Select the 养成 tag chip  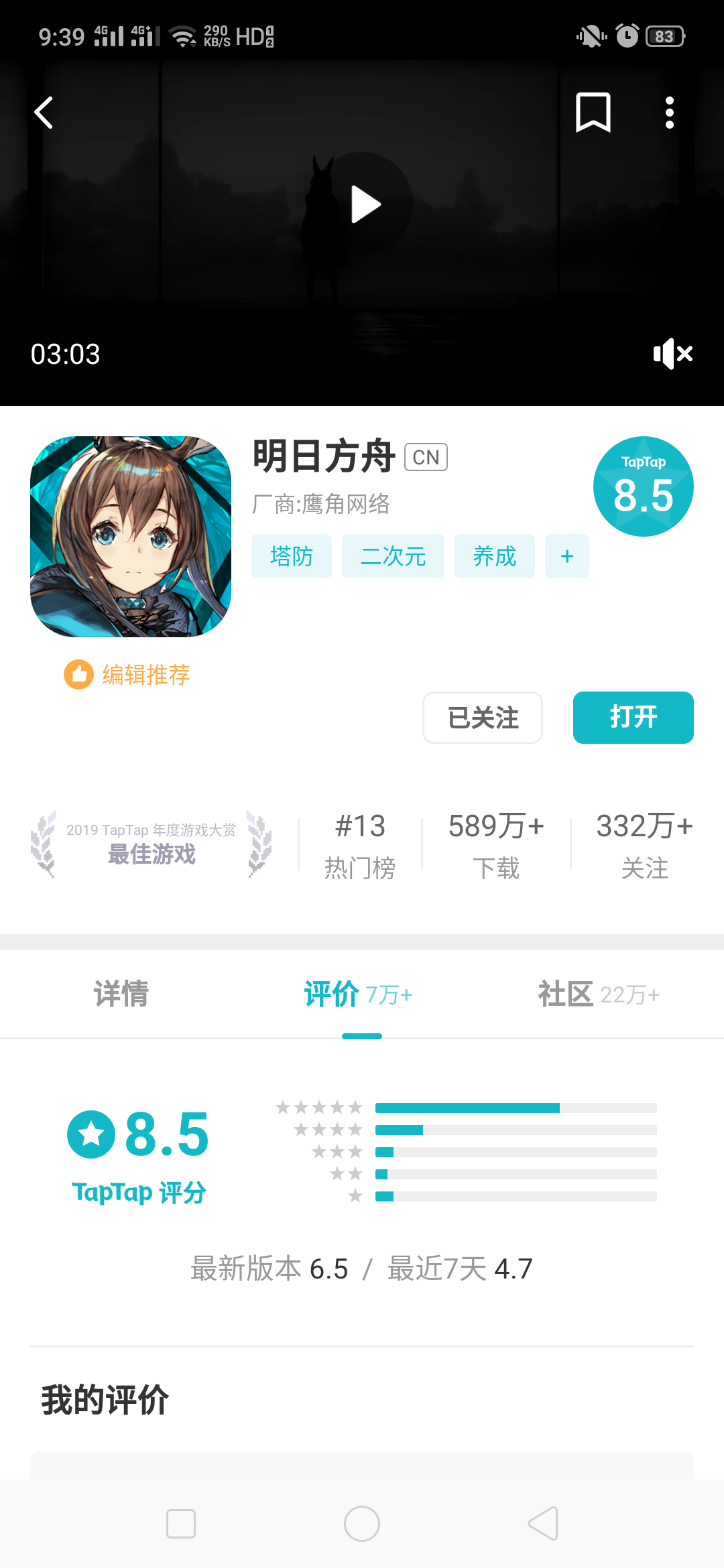click(495, 556)
